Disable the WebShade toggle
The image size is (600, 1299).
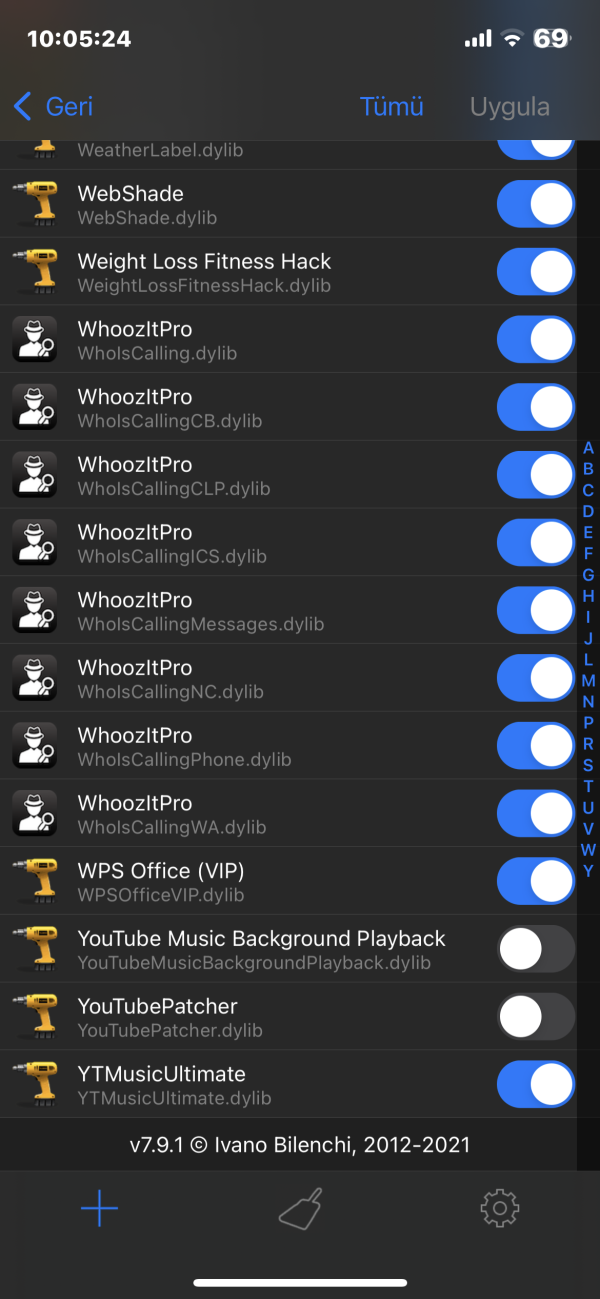[535, 204]
